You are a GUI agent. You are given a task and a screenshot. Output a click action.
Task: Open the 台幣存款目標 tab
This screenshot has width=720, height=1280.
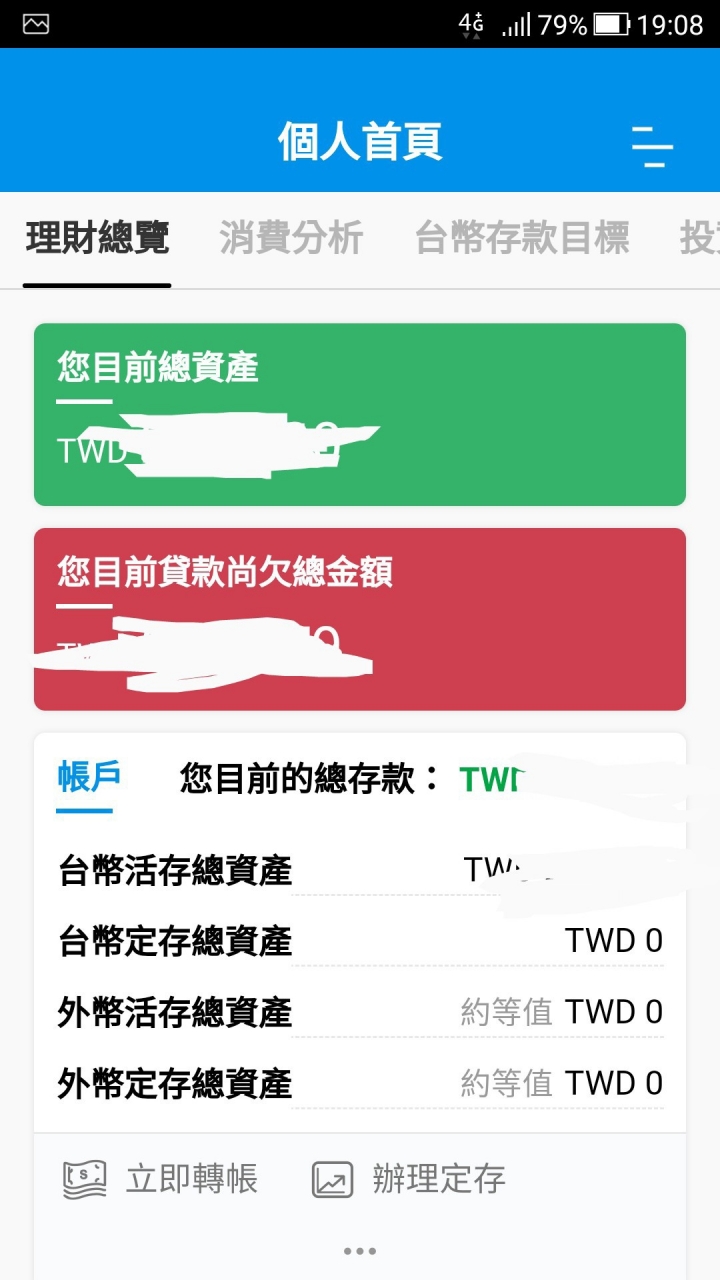click(522, 240)
